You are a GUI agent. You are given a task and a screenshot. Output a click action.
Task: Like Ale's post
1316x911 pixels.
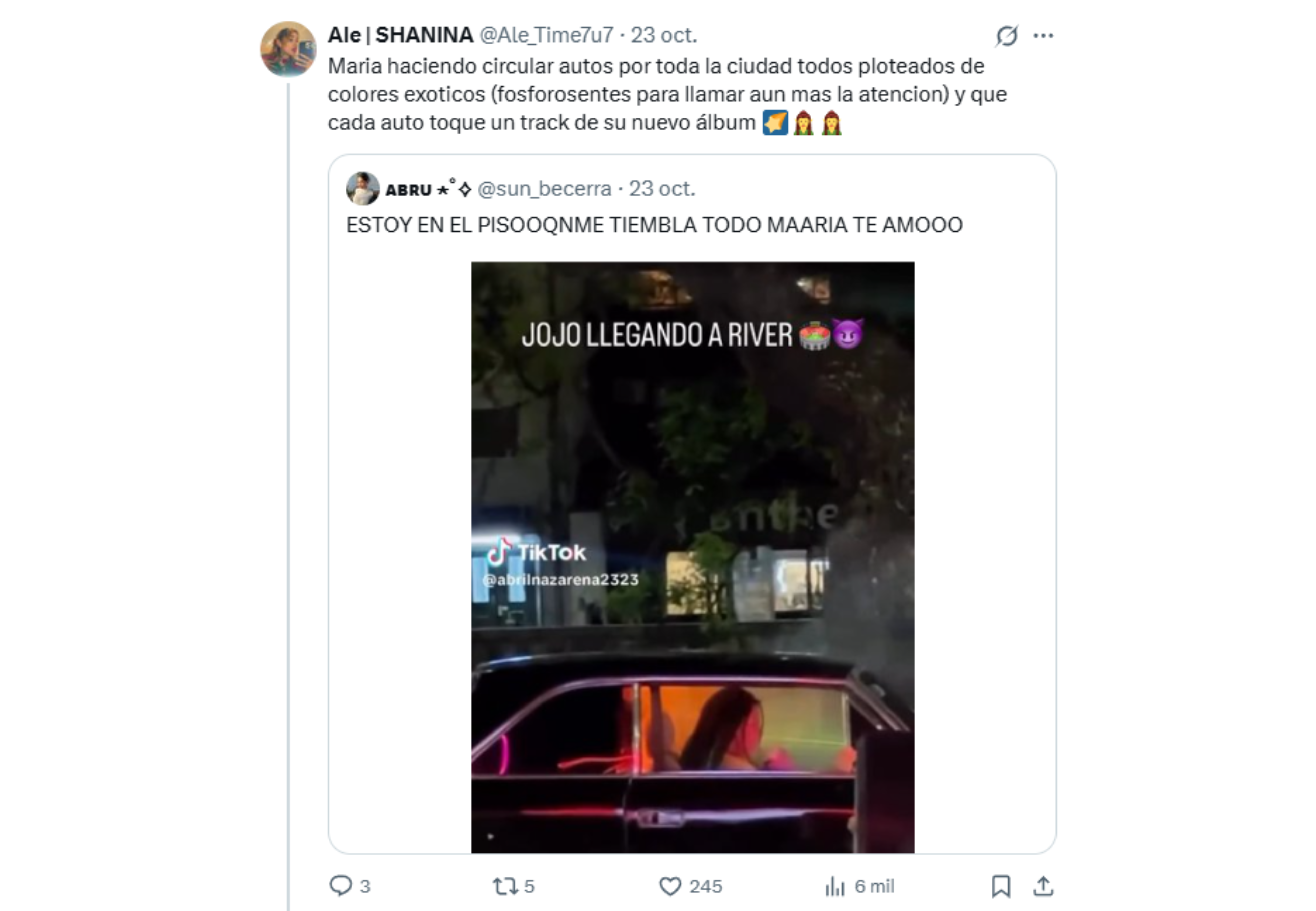(x=670, y=886)
